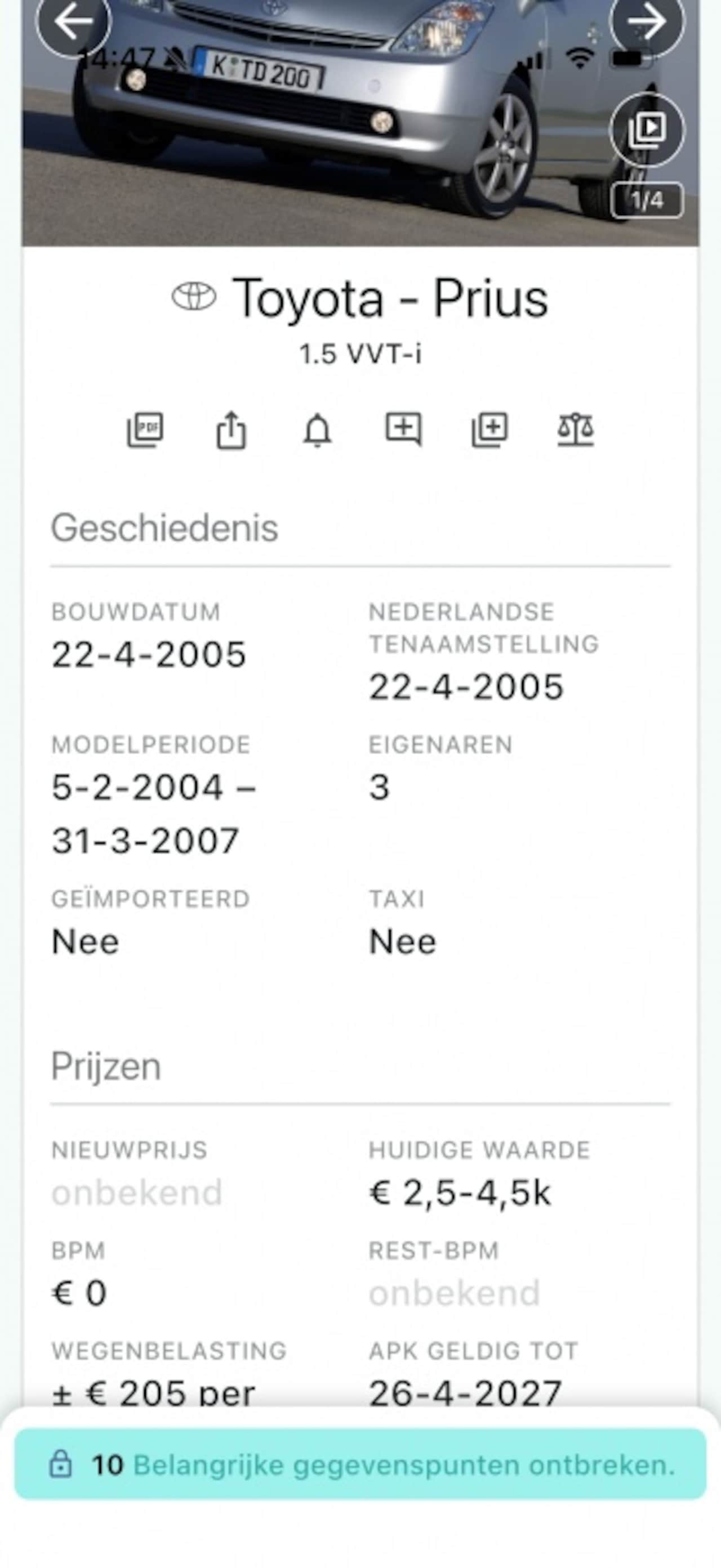721x1568 pixels.
Task: Go to the previous car photo
Action: 74,23
